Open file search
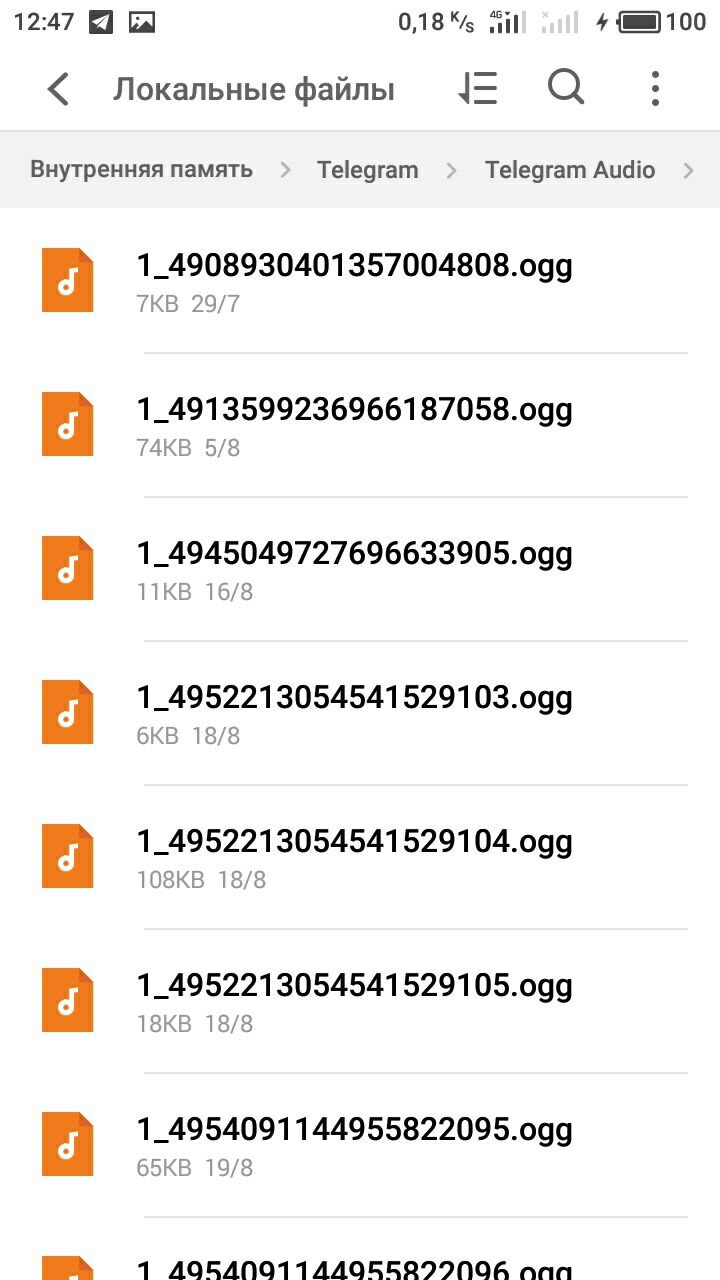This screenshot has width=720, height=1280. coord(566,88)
